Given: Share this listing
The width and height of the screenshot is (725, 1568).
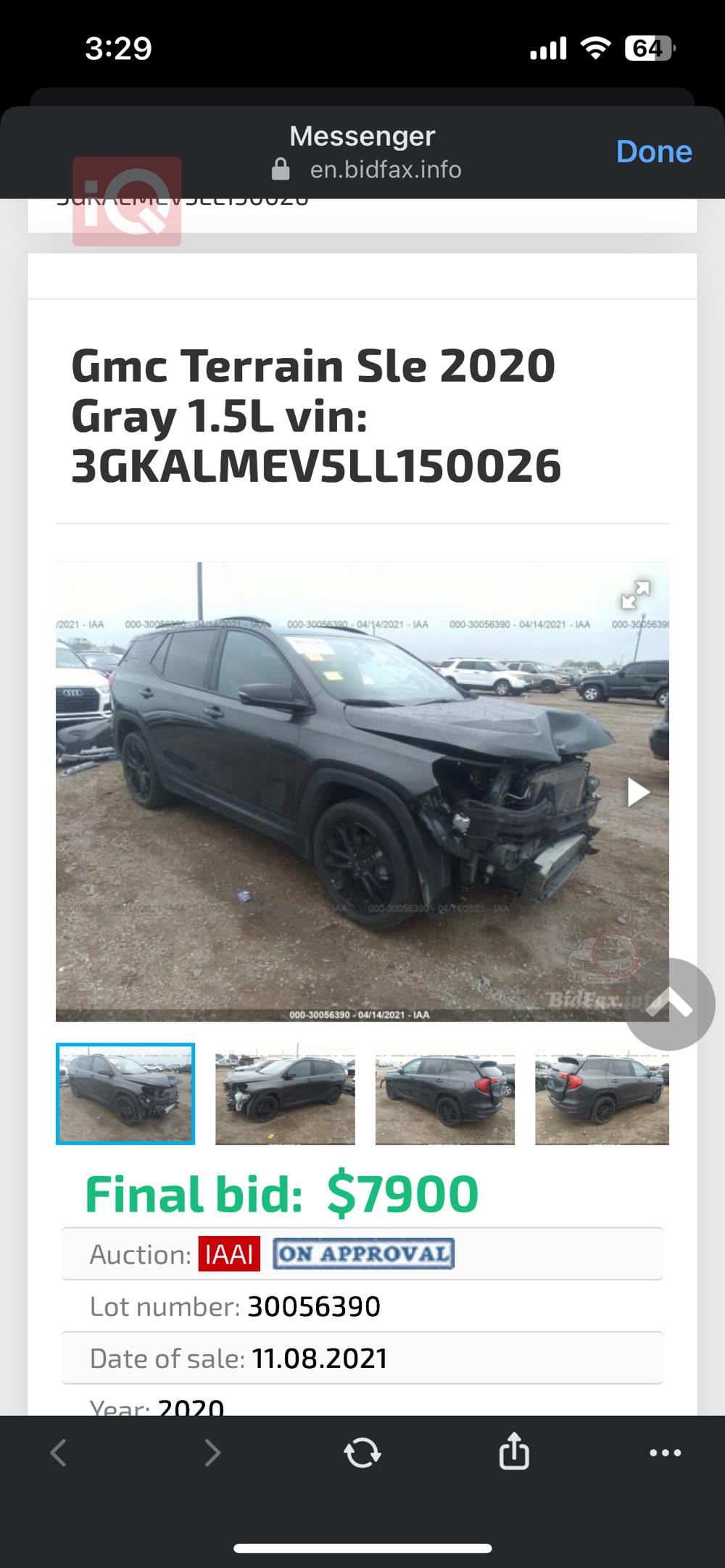Looking at the screenshot, I should 513,1451.
